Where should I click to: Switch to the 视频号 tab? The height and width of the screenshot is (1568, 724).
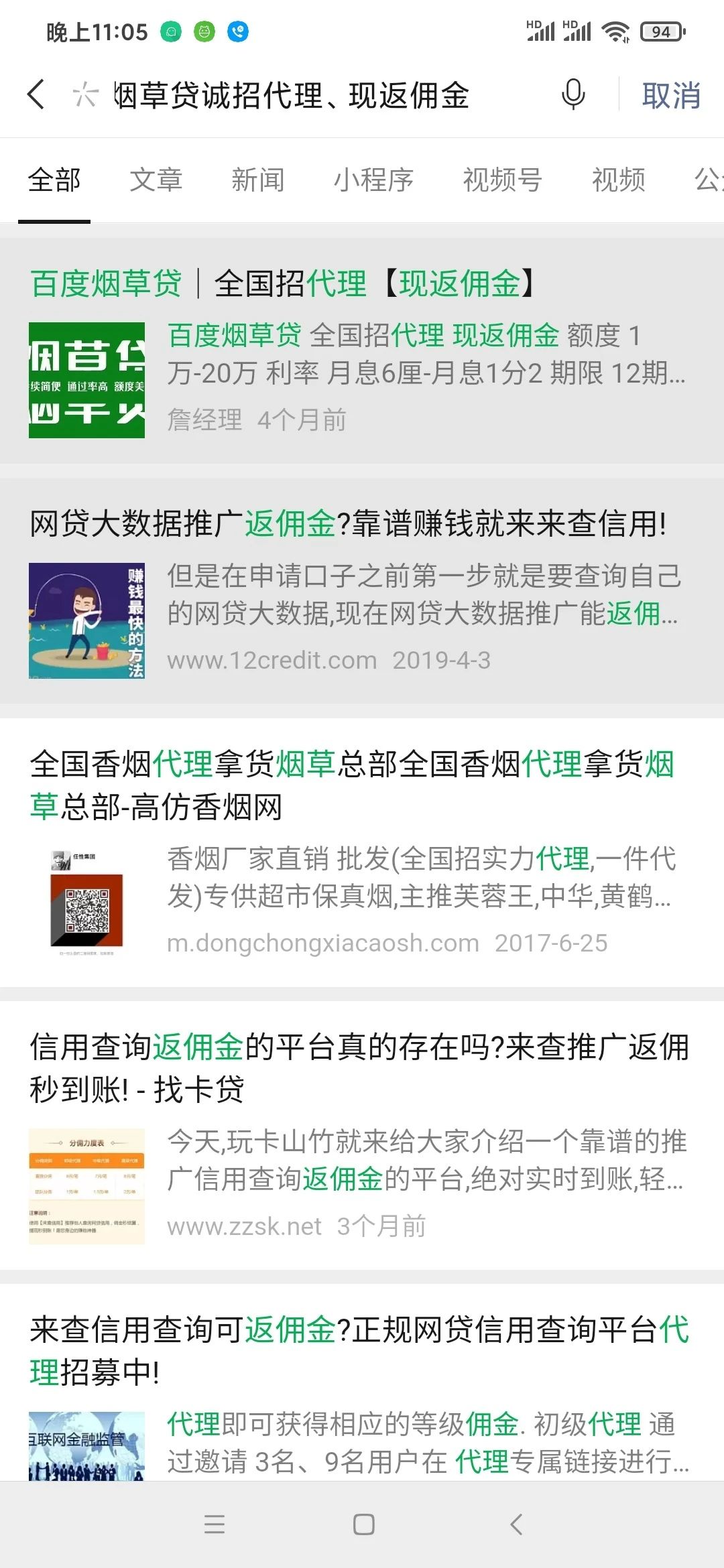click(x=503, y=180)
